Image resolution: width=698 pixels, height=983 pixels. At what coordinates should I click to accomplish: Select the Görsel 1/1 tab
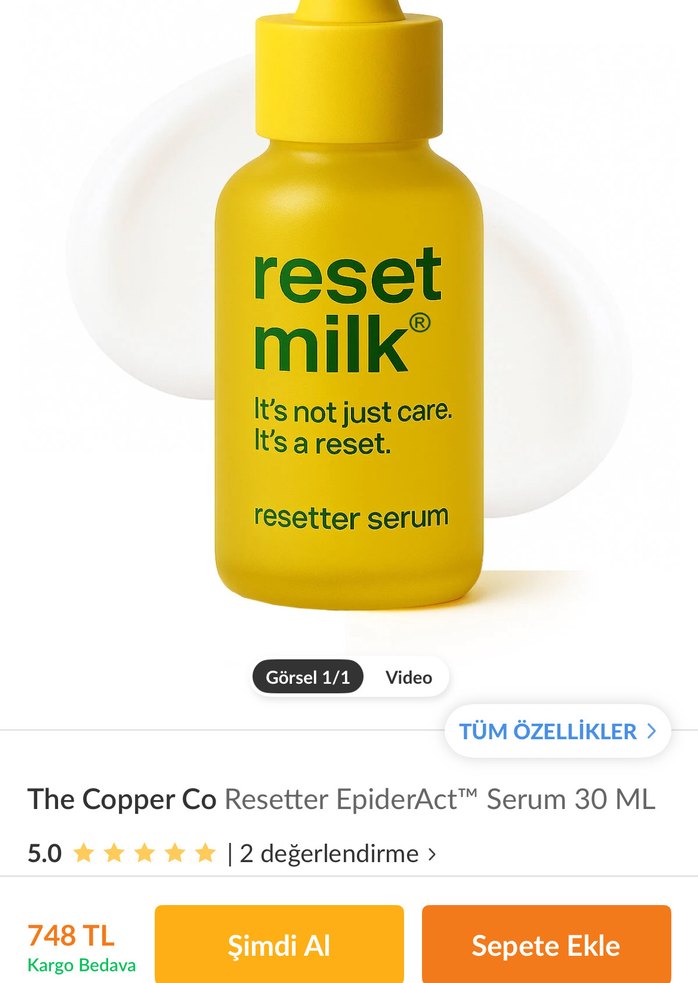308,677
